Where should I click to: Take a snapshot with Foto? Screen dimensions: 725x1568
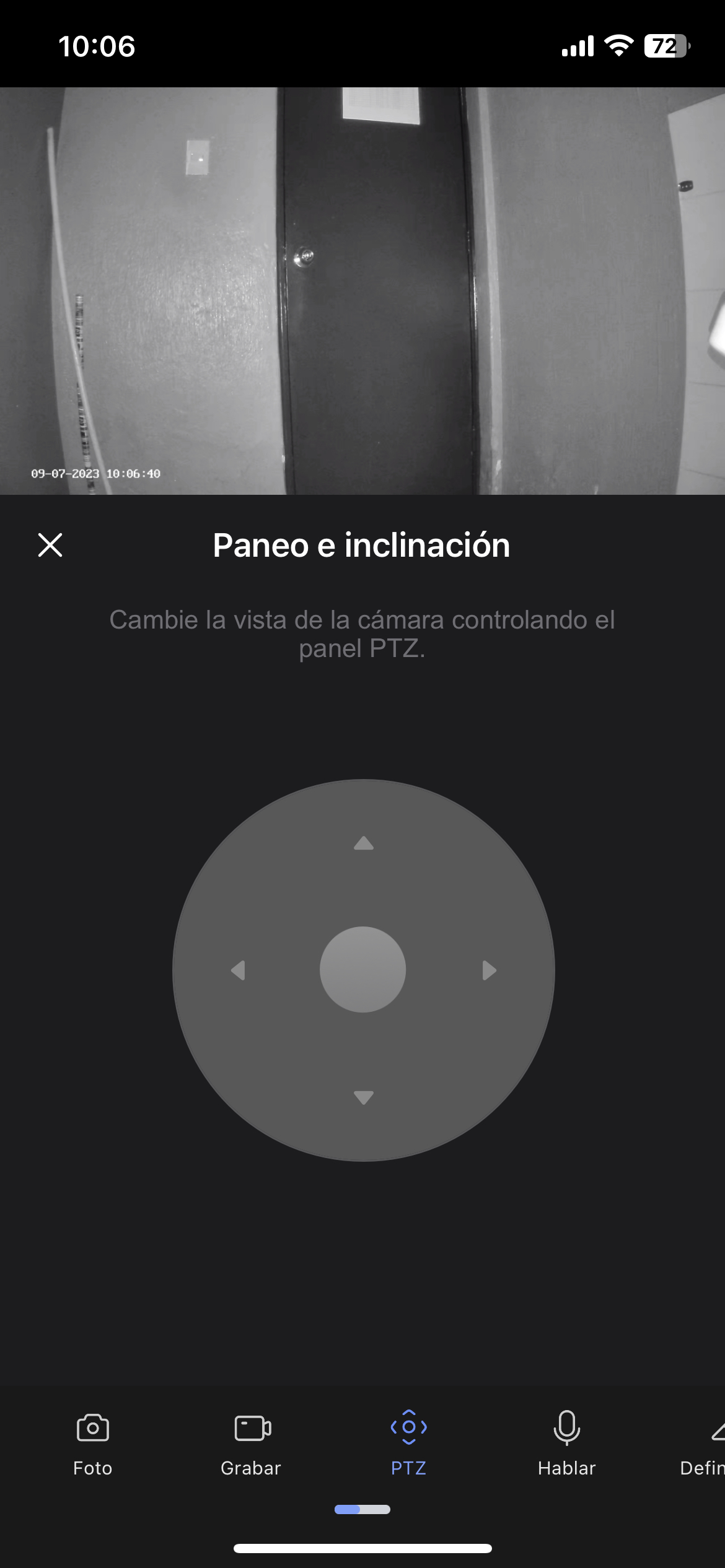(x=93, y=1442)
